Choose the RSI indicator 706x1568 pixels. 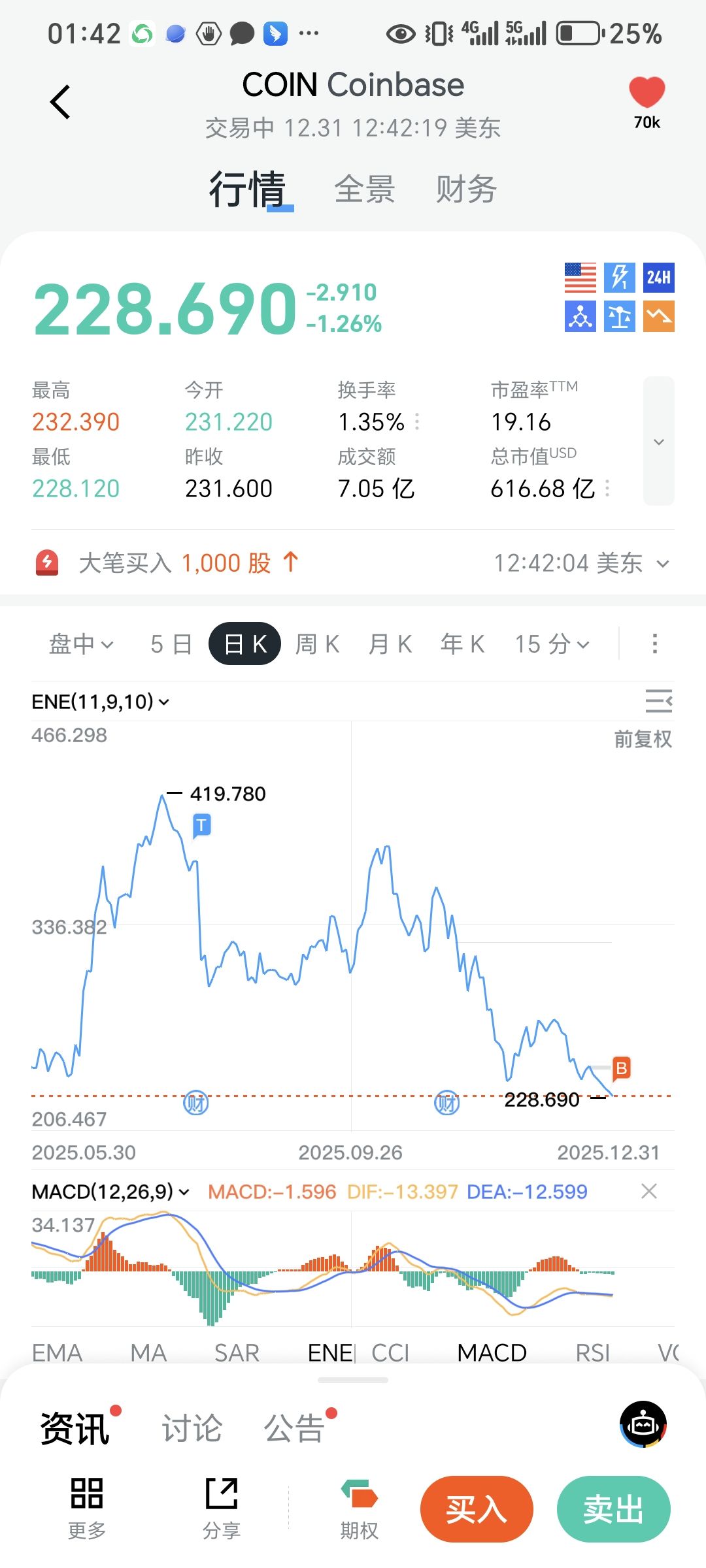pyautogui.click(x=592, y=1352)
